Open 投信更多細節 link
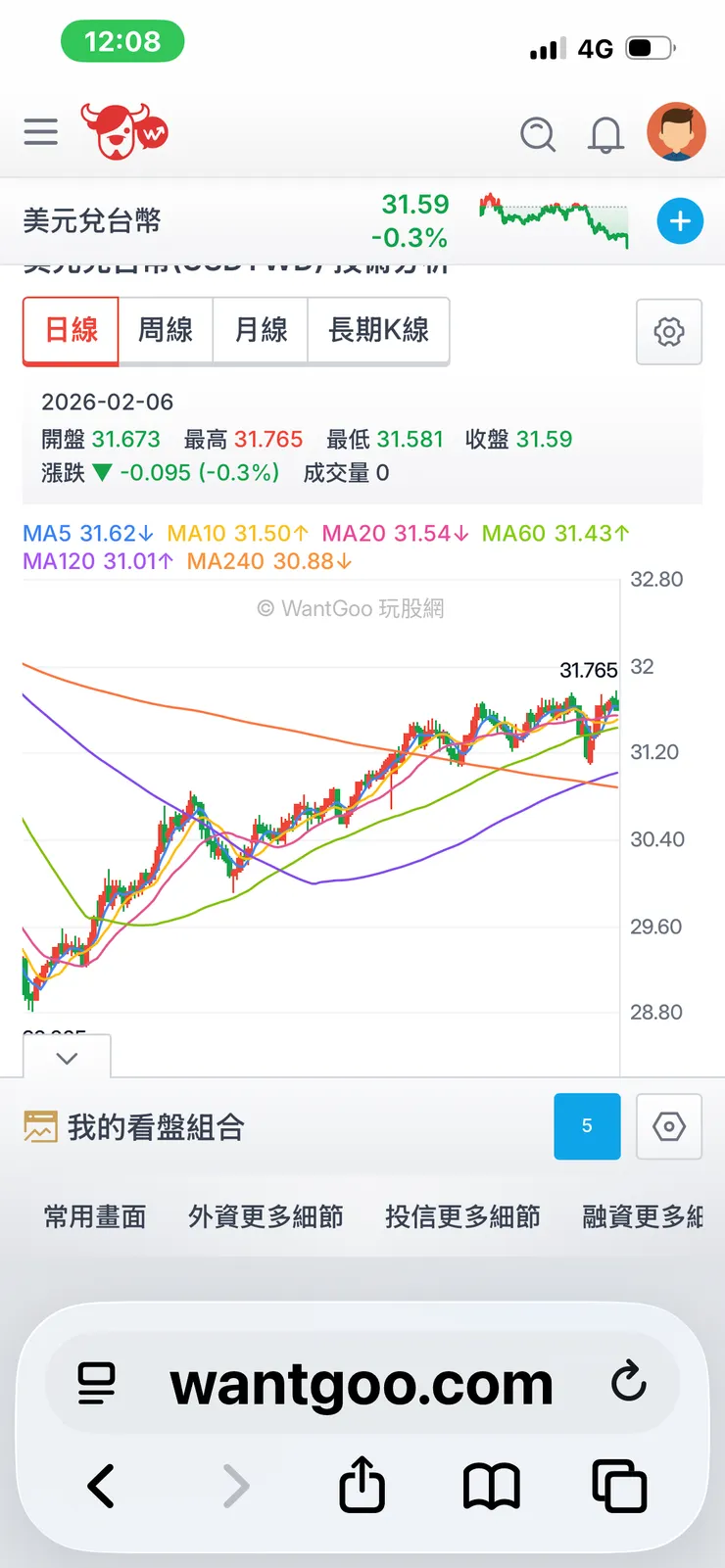This screenshot has height=1568, width=725. (x=463, y=1216)
